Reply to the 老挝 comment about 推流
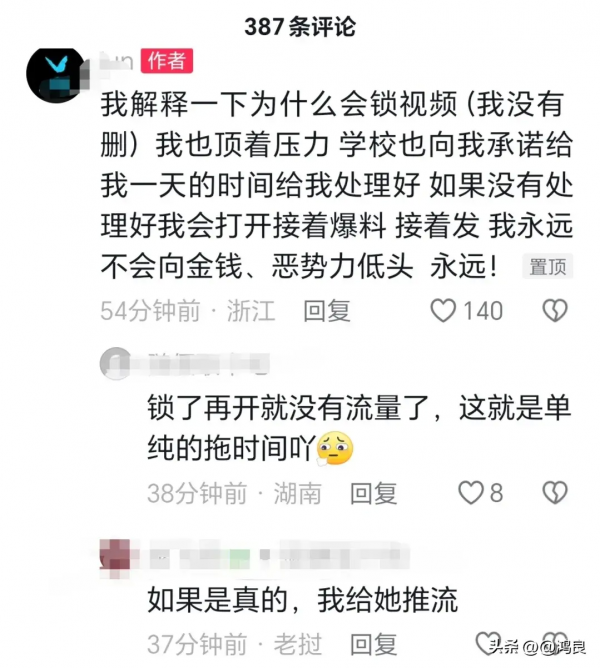 pyautogui.click(x=374, y=644)
